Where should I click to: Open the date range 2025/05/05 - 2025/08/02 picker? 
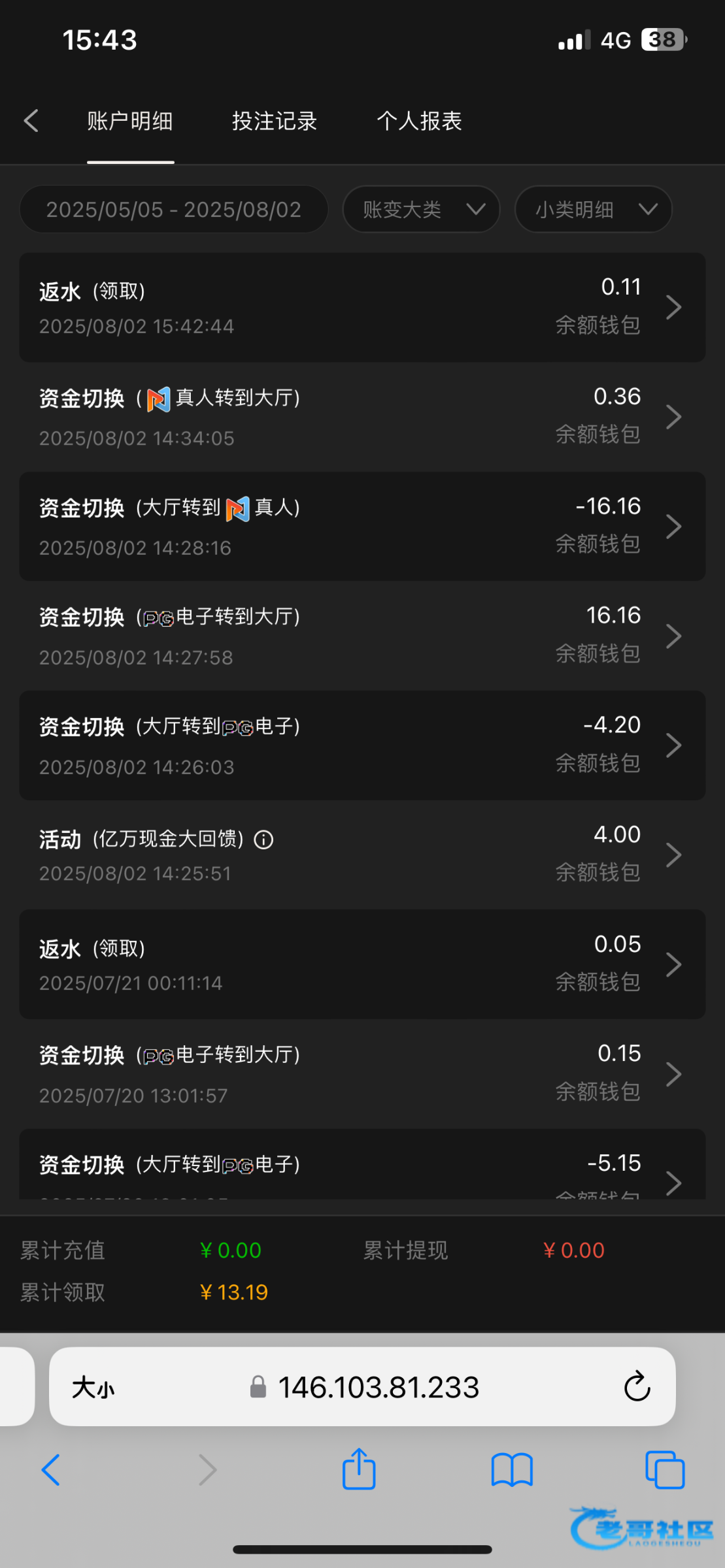point(174,209)
